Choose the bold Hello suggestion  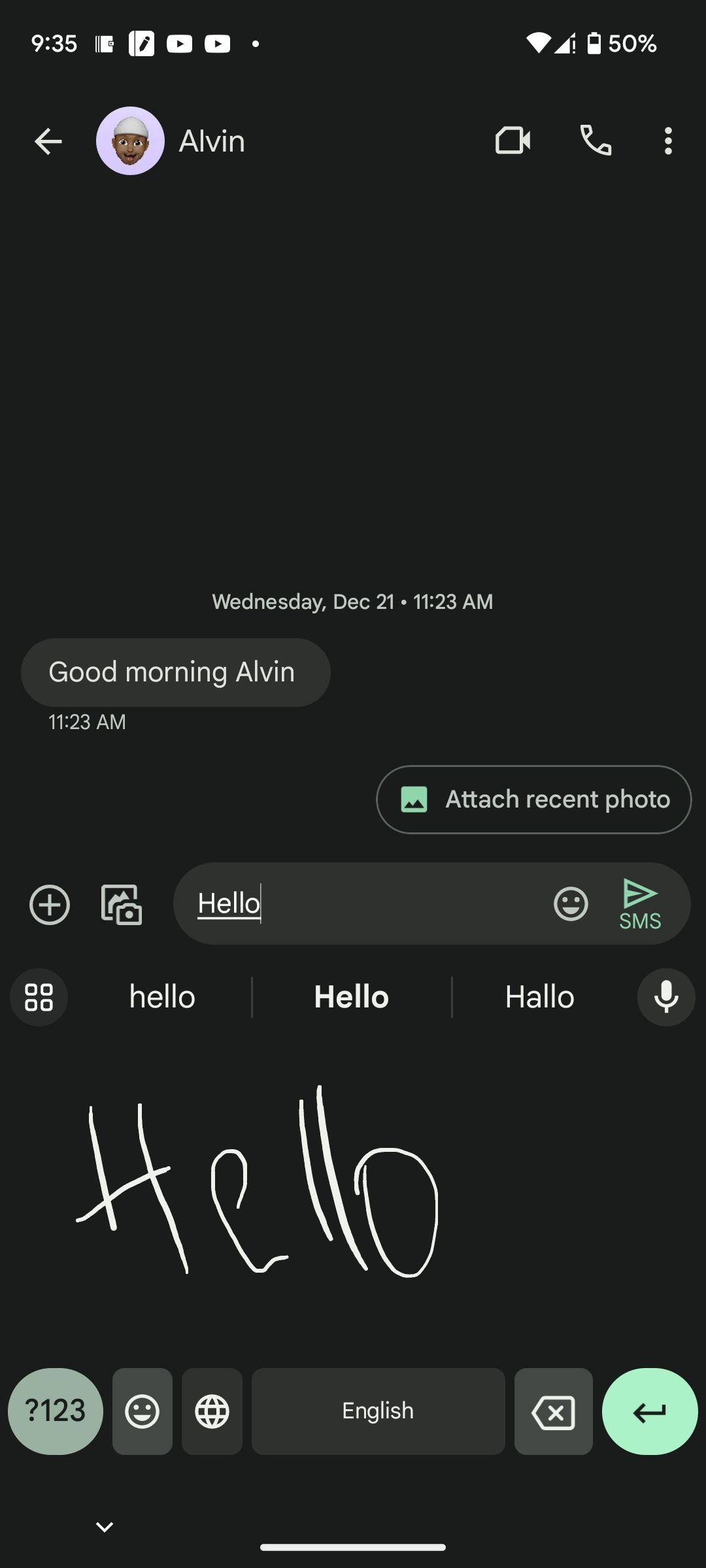pos(351,997)
